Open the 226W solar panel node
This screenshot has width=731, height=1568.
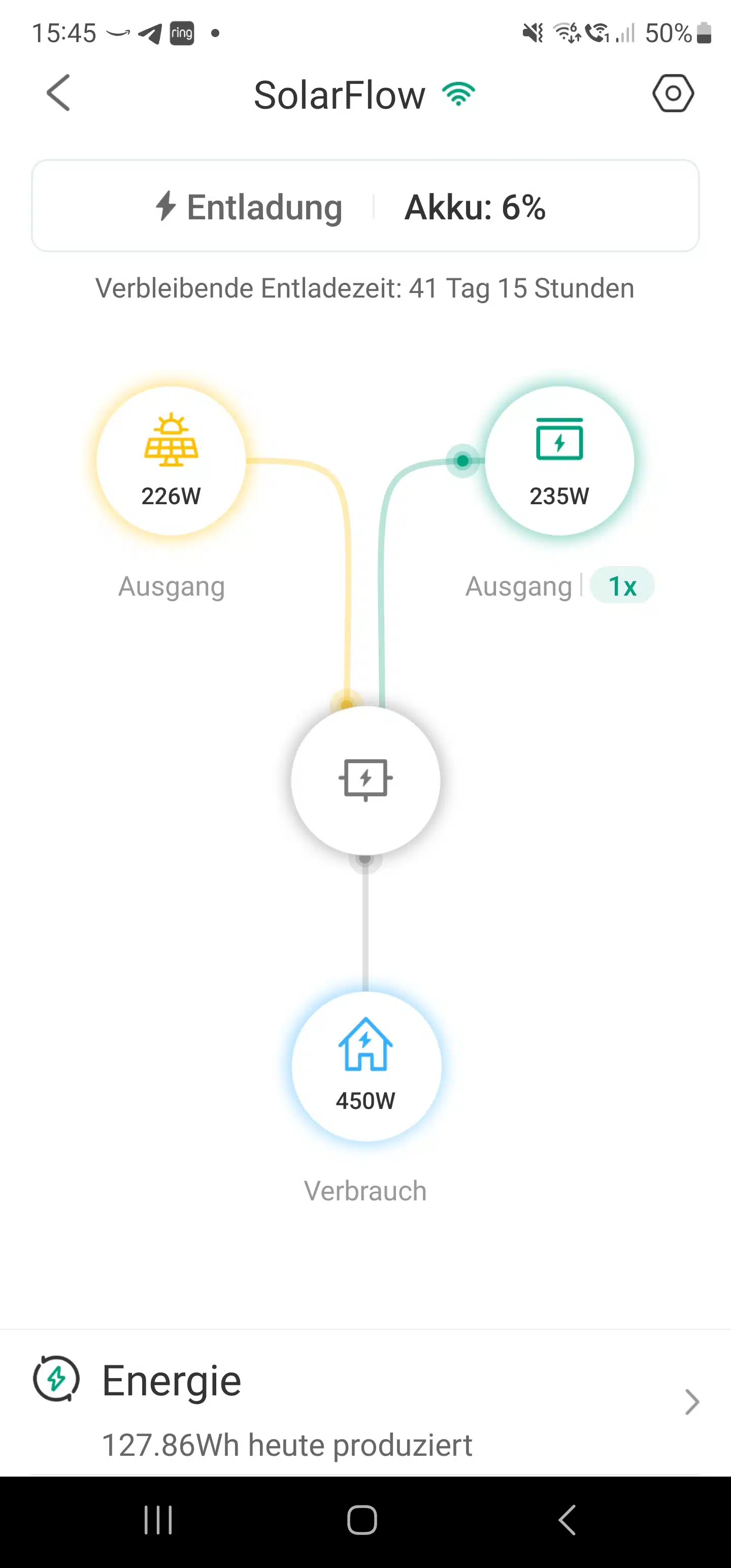pos(171,461)
